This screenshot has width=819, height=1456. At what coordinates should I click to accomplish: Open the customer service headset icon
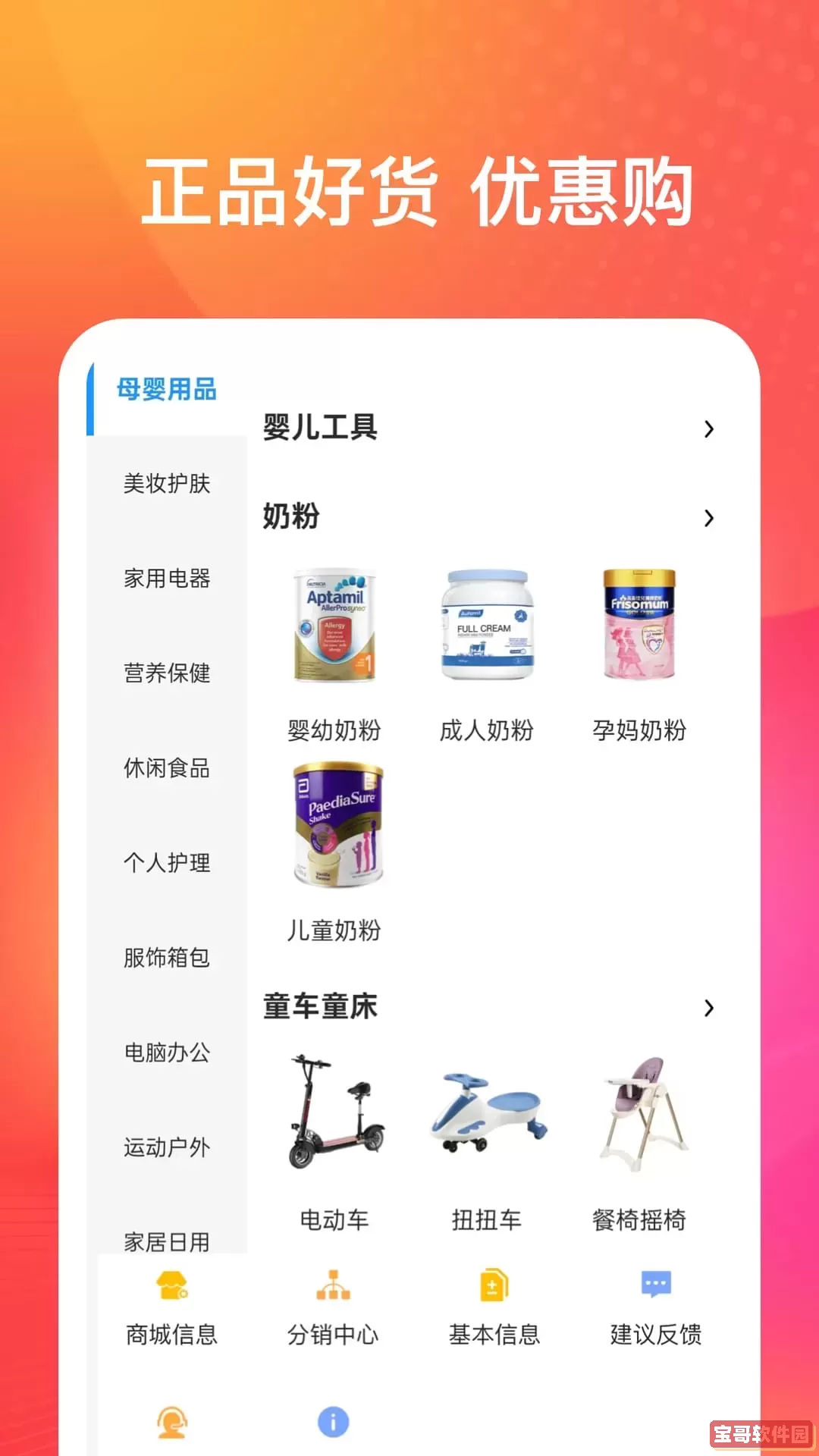pos(173,1422)
